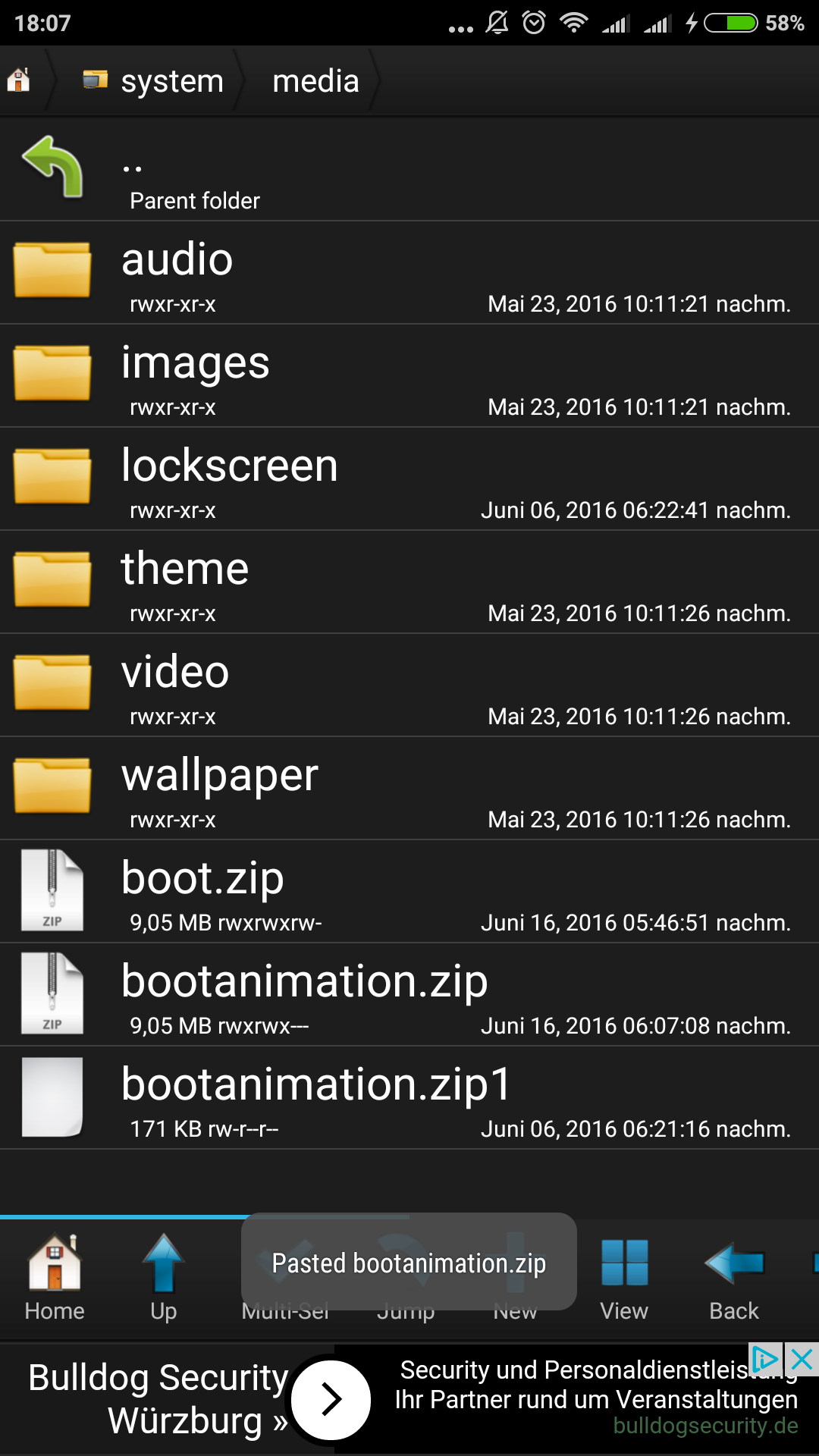Jump to the system folder breadcrumb
Viewport: 819px width, 1456px height.
coord(155,81)
